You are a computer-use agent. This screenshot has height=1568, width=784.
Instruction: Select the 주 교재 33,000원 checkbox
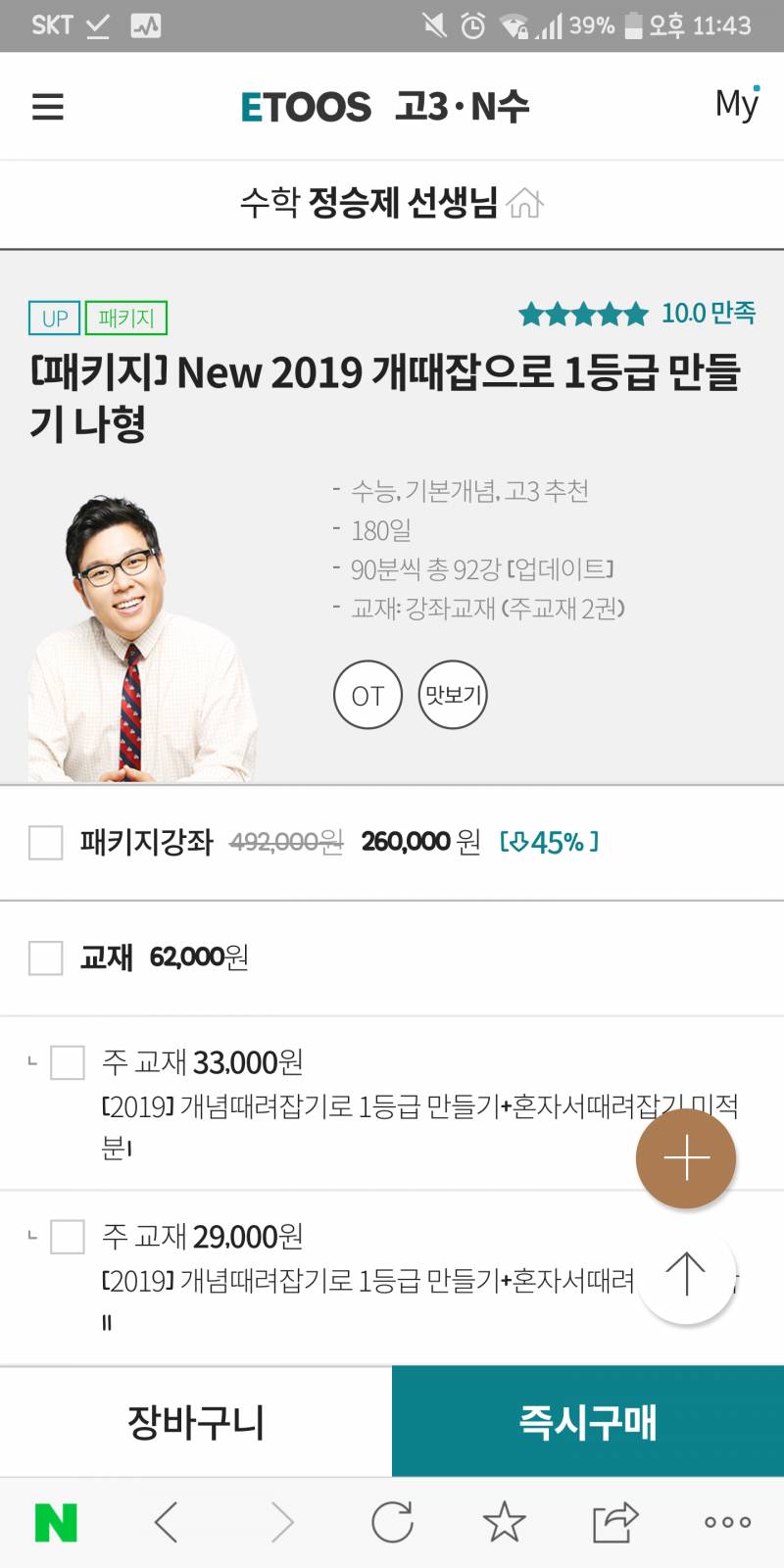[x=68, y=1061]
